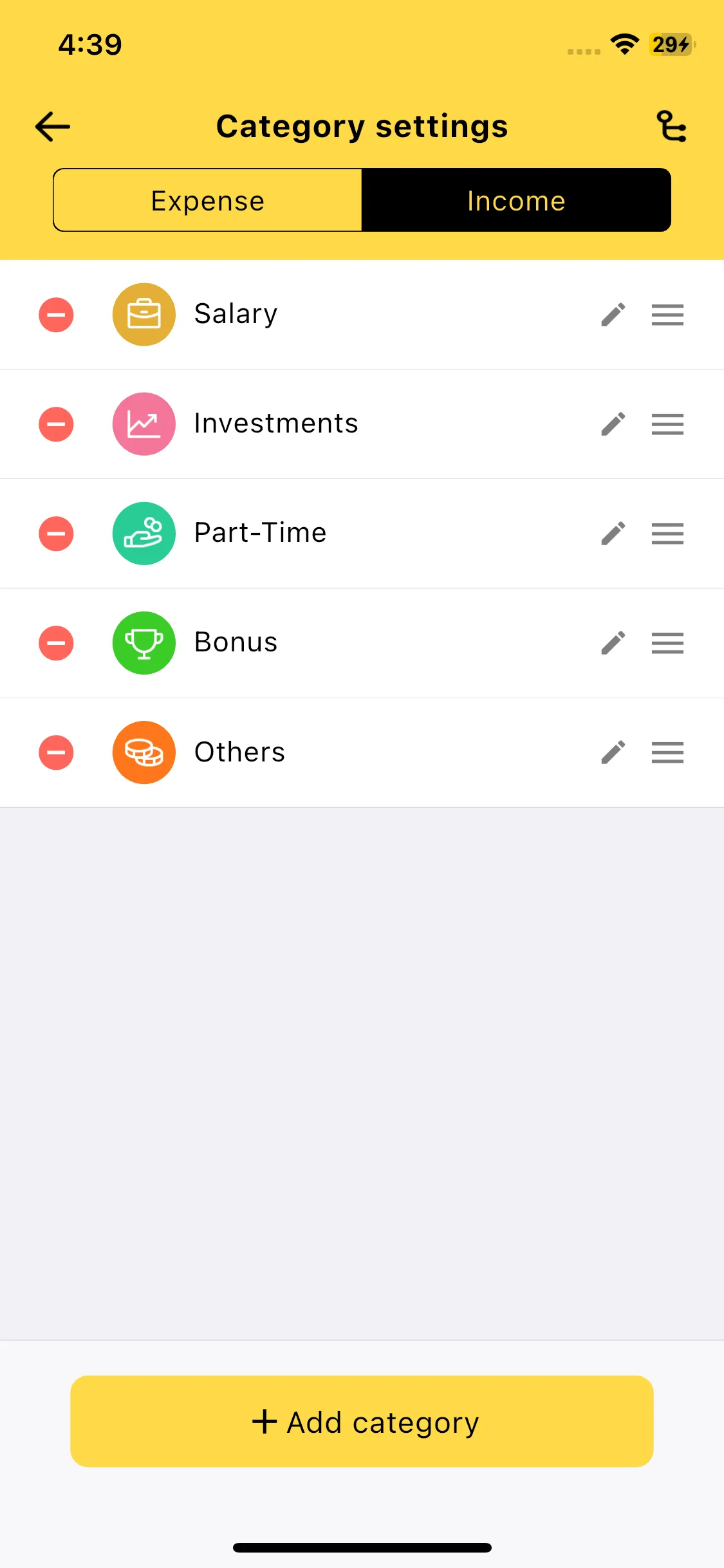Edit the Salary category
The height and width of the screenshot is (1568, 724).
(x=613, y=315)
